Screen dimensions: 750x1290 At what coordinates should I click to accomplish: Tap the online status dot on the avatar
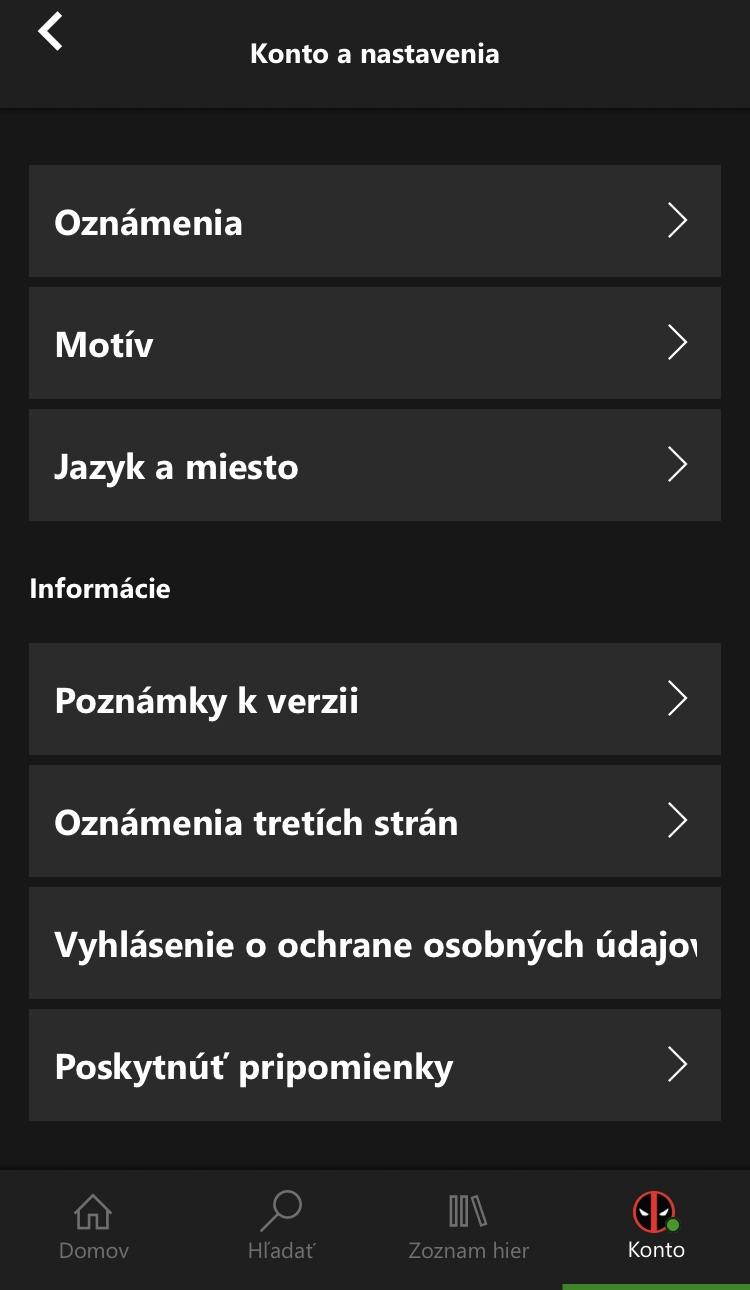tap(673, 1224)
